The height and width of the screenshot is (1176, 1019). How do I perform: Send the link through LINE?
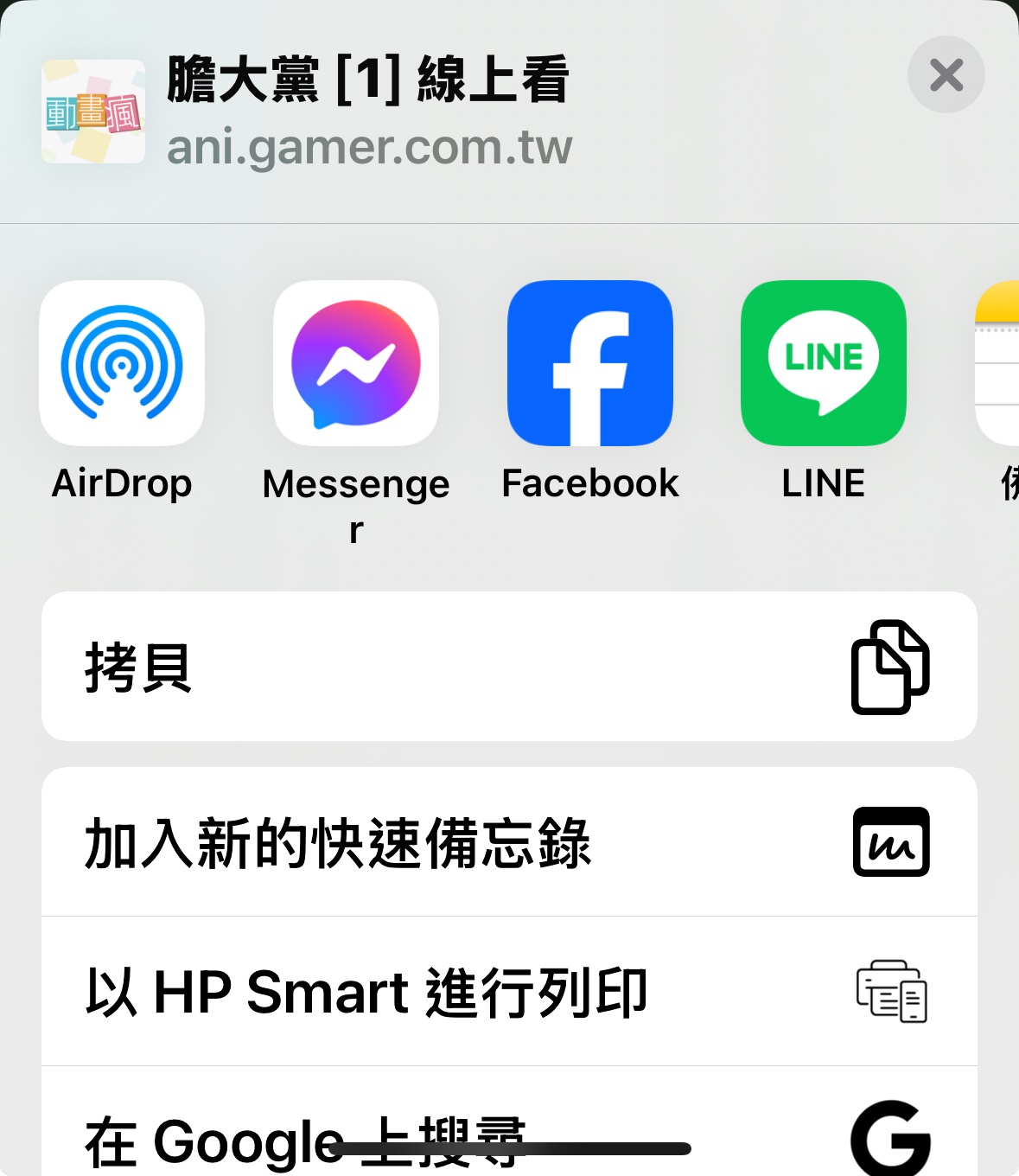pyautogui.click(x=824, y=363)
